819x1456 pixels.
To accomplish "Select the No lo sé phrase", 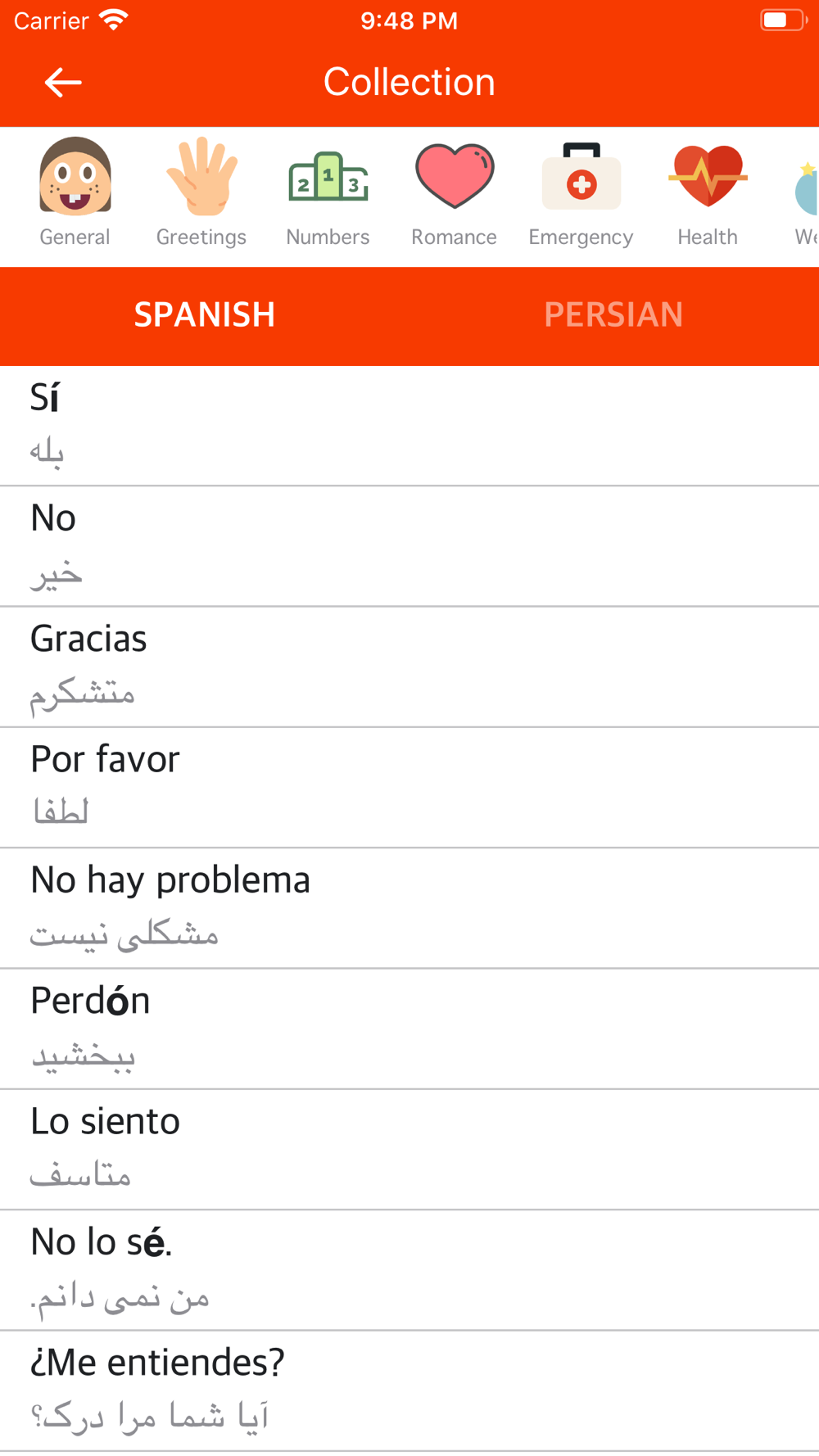I will 409,1269.
